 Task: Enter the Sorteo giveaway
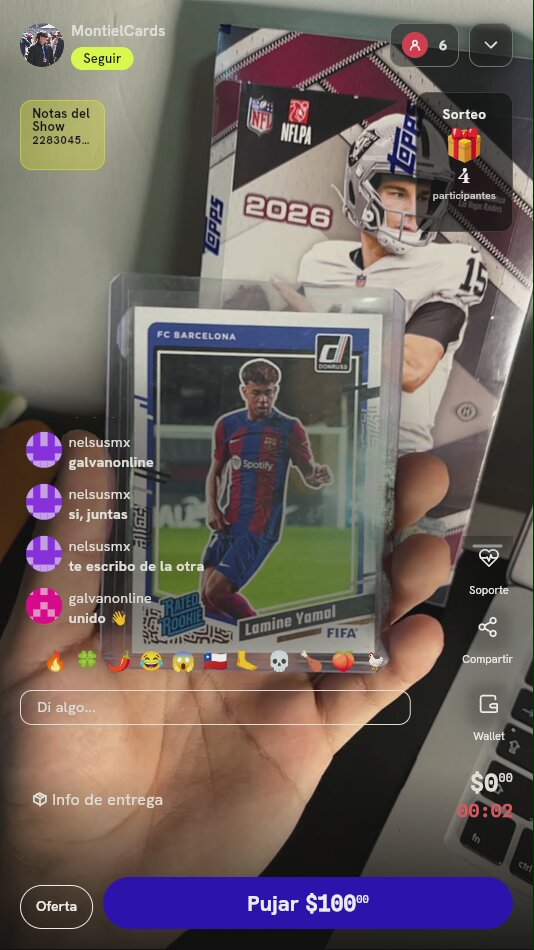(464, 161)
